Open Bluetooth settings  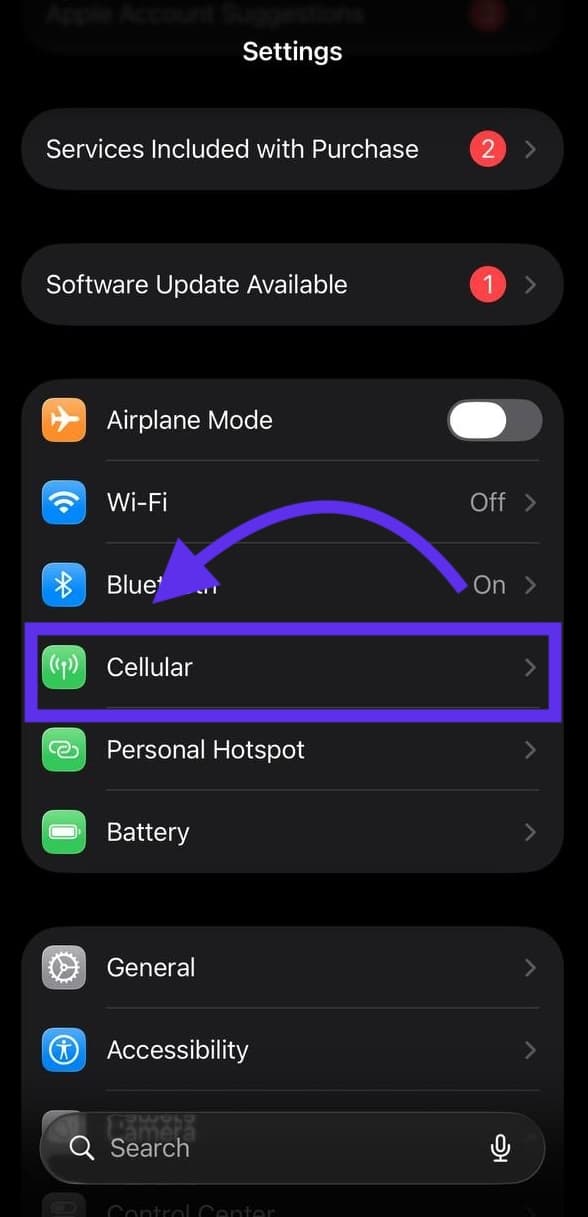tap(292, 584)
